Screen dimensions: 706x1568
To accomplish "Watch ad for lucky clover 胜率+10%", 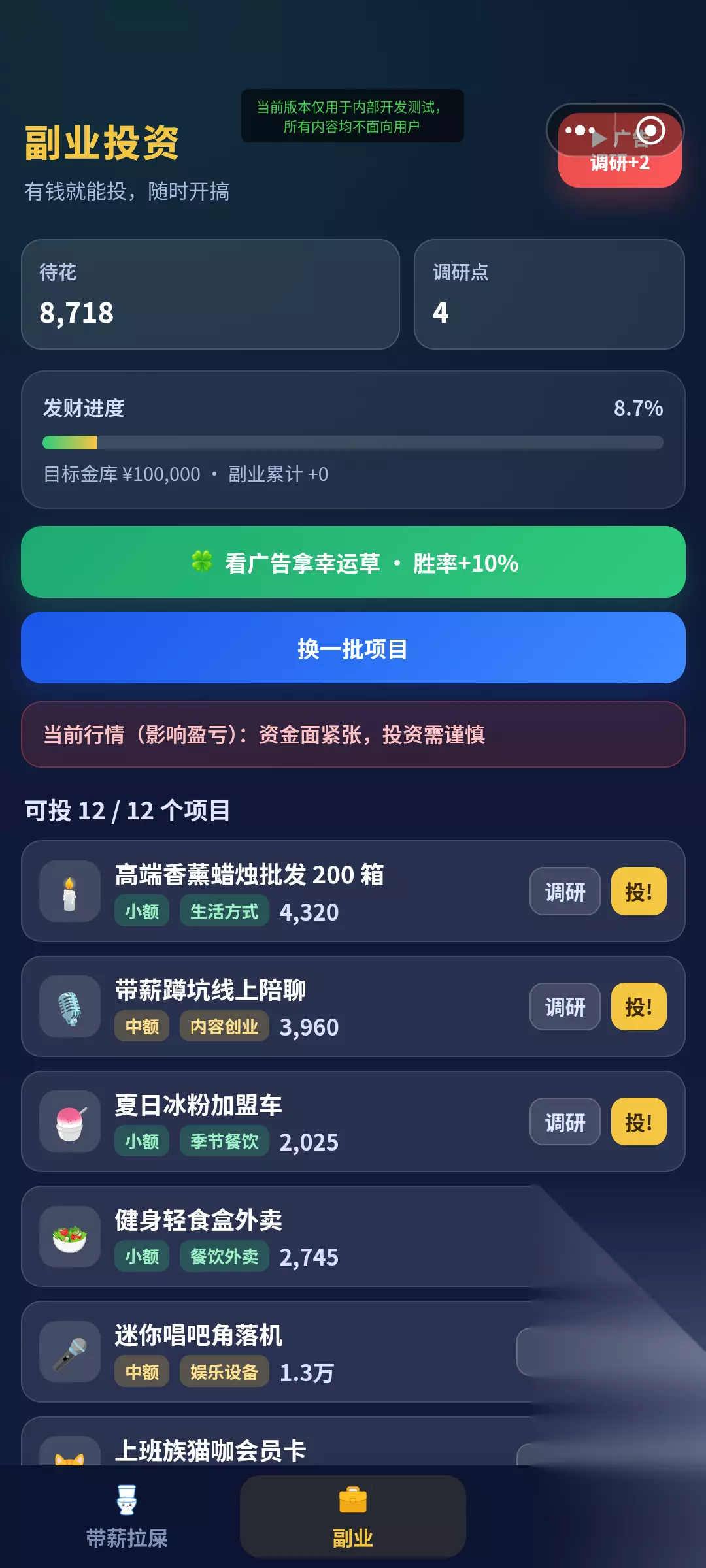I will [x=353, y=562].
